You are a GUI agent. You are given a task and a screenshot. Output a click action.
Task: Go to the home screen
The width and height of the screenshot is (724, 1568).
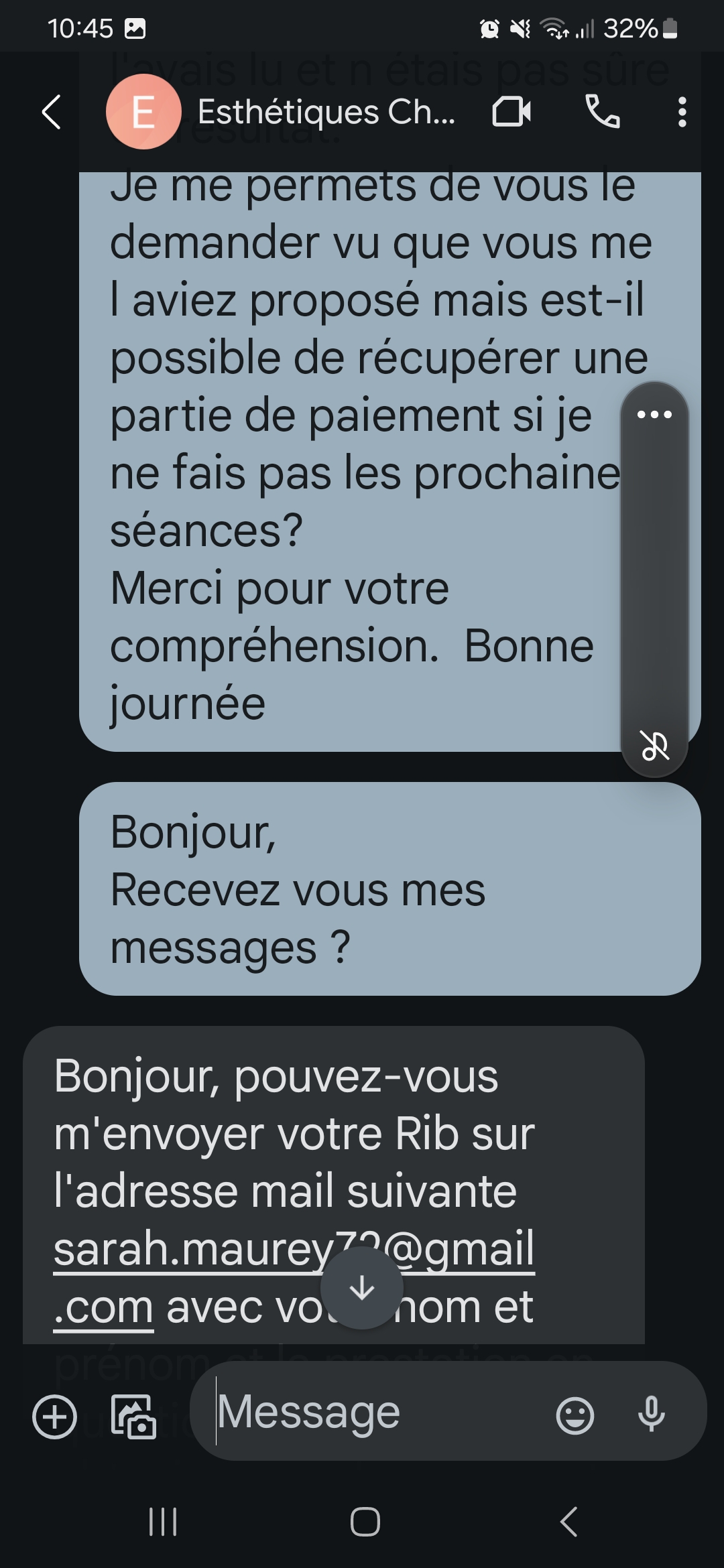[x=365, y=1522]
